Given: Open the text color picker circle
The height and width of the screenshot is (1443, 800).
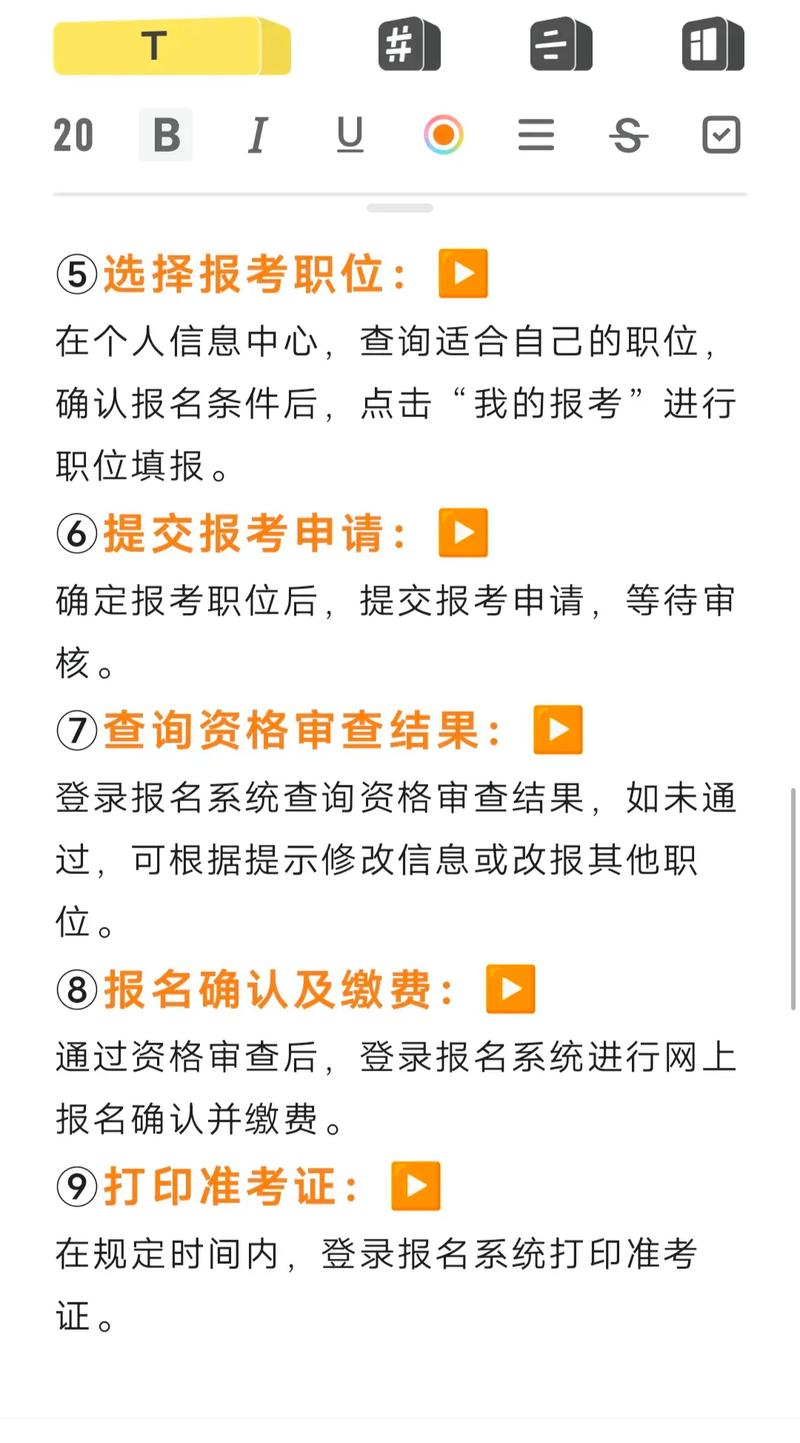Looking at the screenshot, I should (443, 136).
